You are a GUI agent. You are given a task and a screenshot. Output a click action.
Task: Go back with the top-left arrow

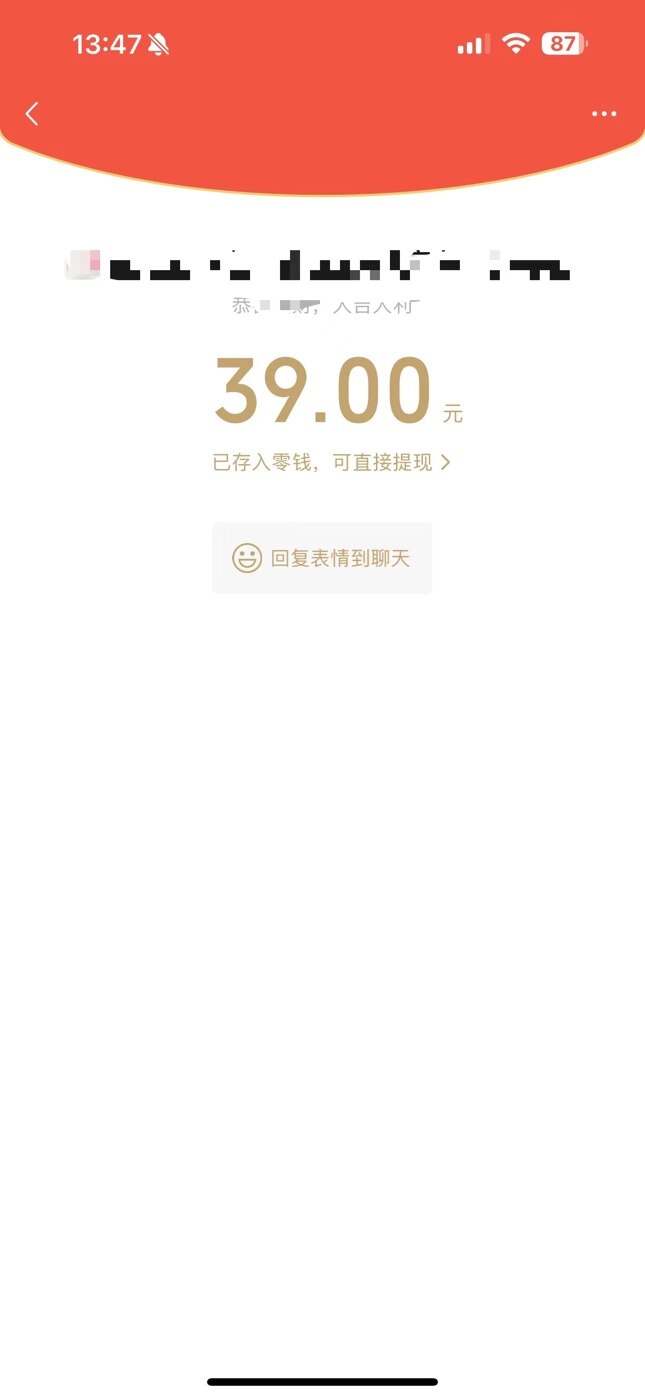32,114
